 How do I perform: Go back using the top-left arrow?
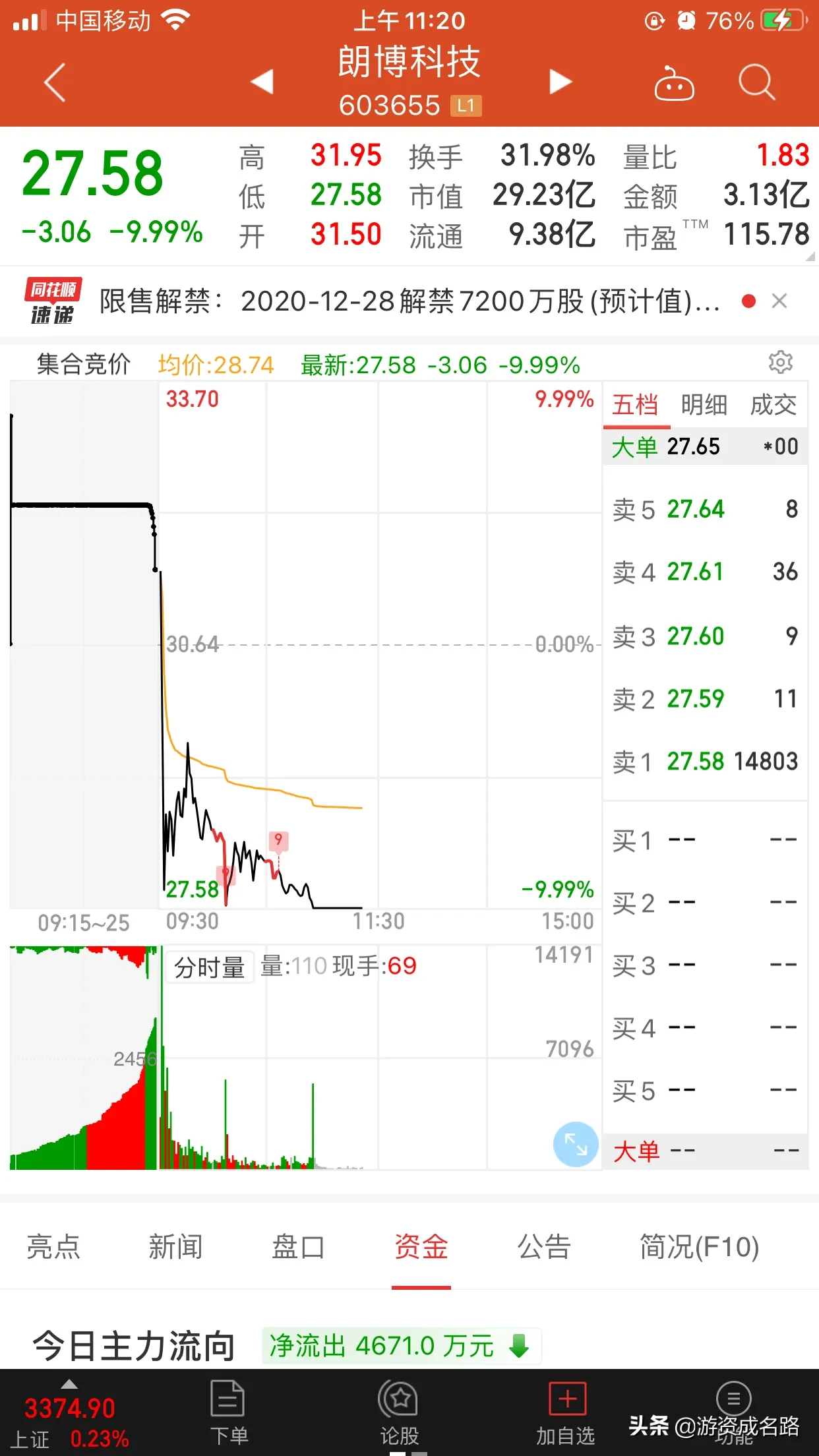point(55,82)
